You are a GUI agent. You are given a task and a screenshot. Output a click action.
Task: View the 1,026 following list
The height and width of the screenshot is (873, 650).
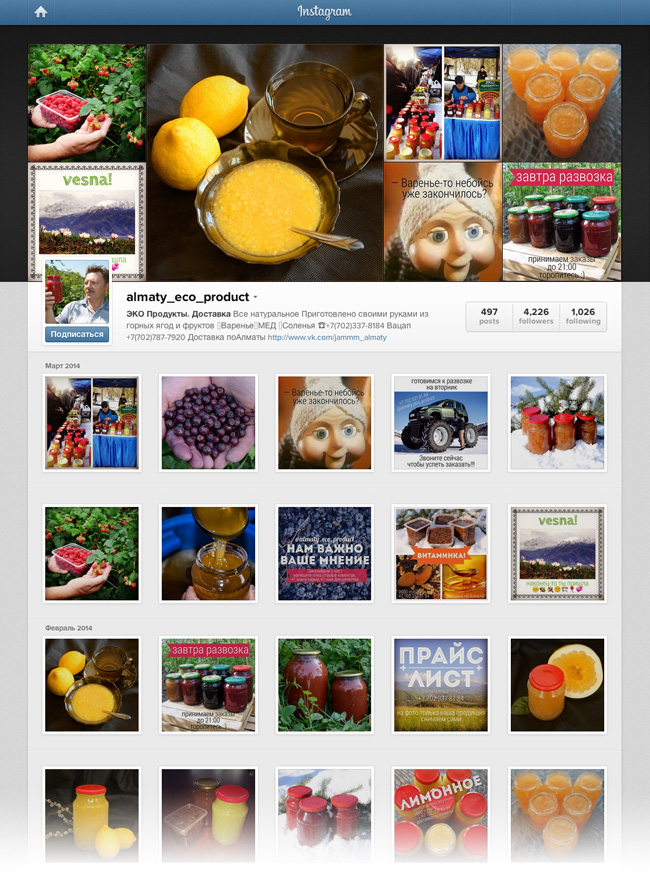point(583,316)
